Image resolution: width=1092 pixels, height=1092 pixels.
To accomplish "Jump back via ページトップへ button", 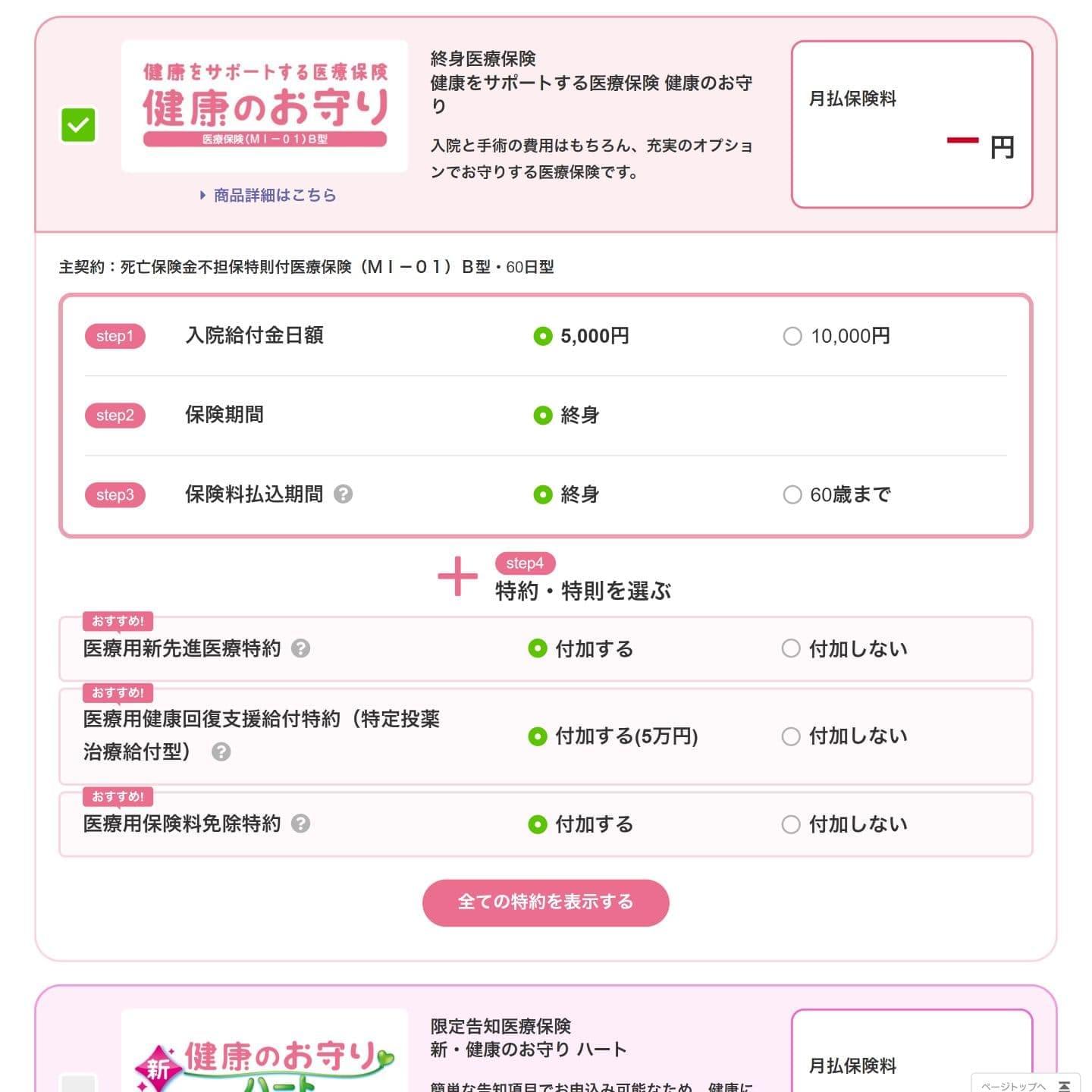I will click(1025, 1085).
